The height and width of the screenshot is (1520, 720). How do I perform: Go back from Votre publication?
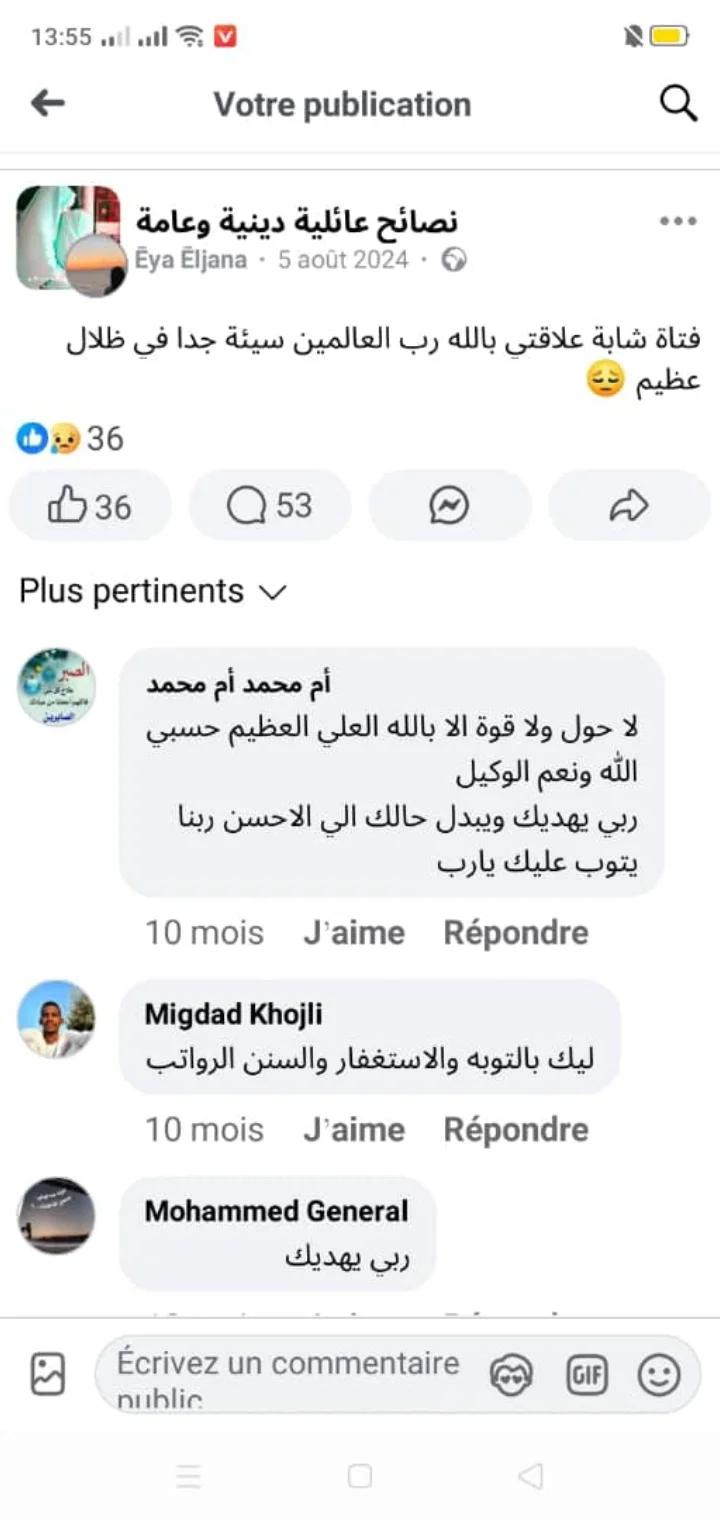tap(47, 103)
